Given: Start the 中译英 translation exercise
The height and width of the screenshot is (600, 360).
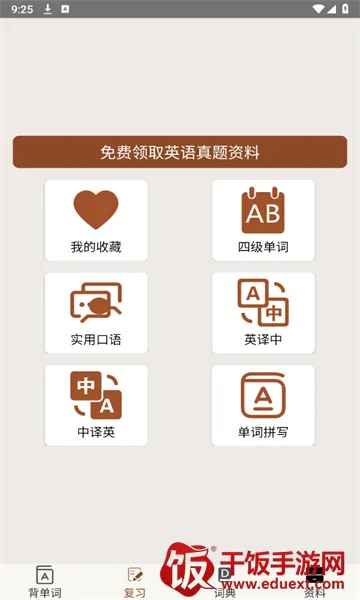Looking at the screenshot, I should pos(96,406).
